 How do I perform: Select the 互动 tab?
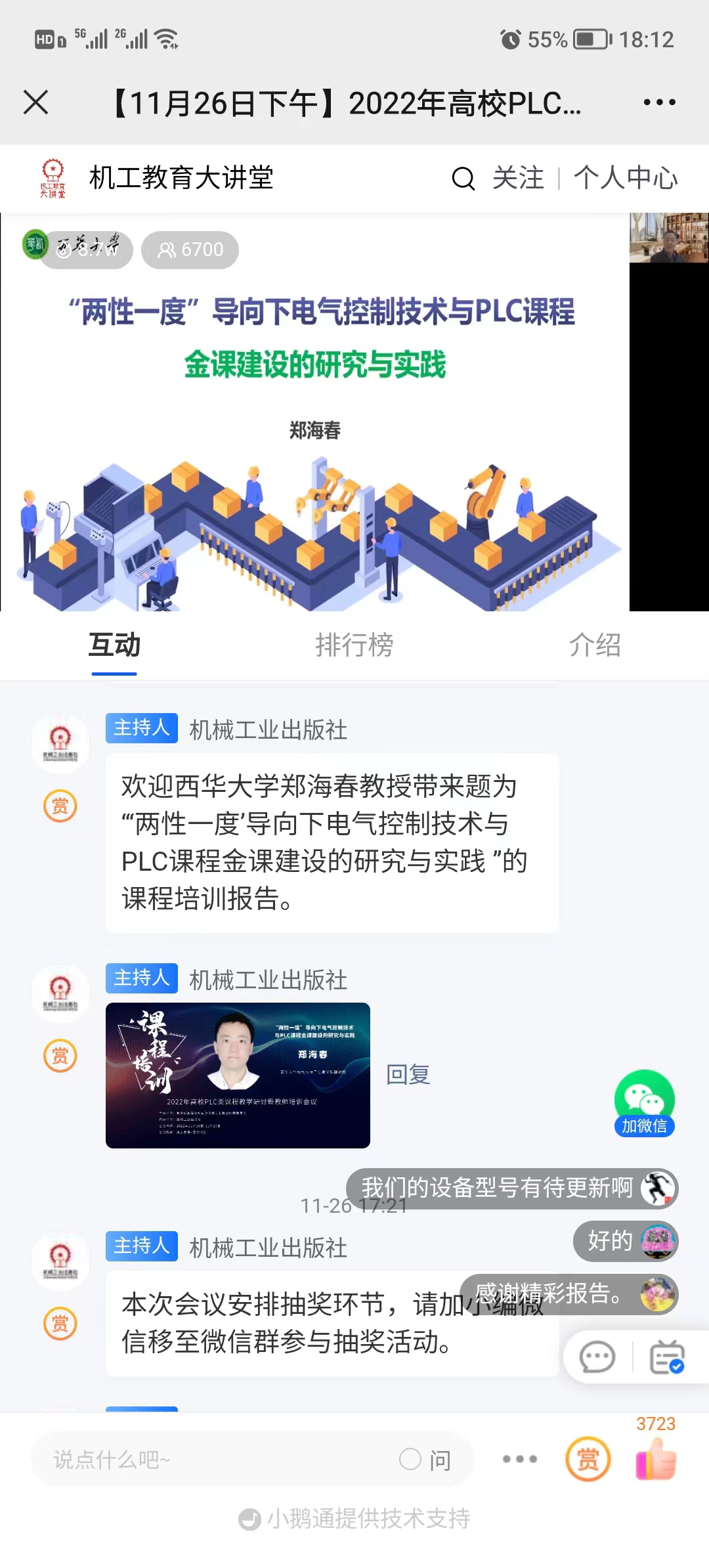pos(114,645)
